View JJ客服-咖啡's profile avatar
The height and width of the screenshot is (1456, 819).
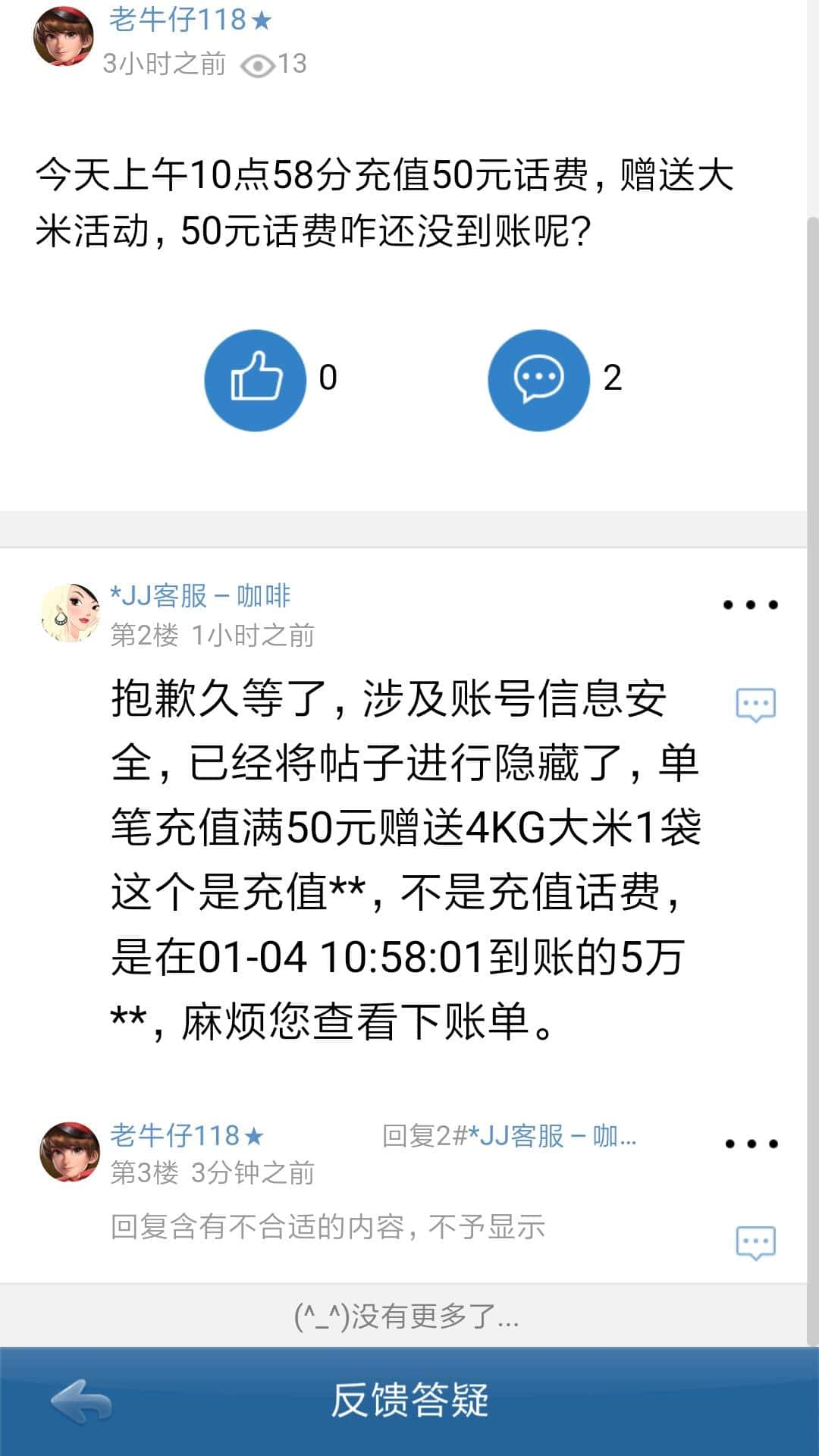point(70,613)
